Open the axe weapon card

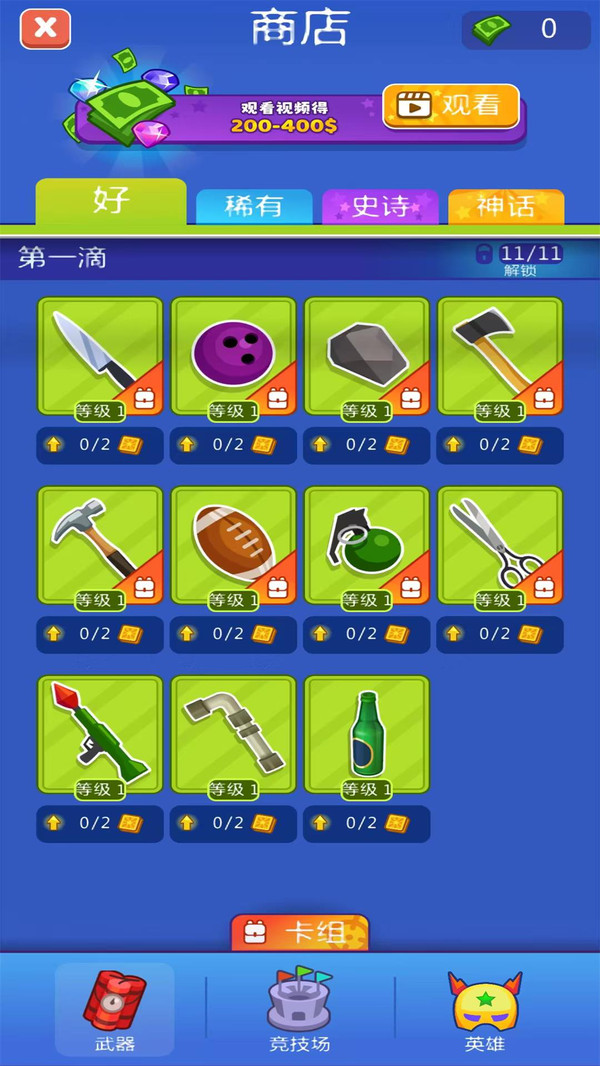pos(500,356)
